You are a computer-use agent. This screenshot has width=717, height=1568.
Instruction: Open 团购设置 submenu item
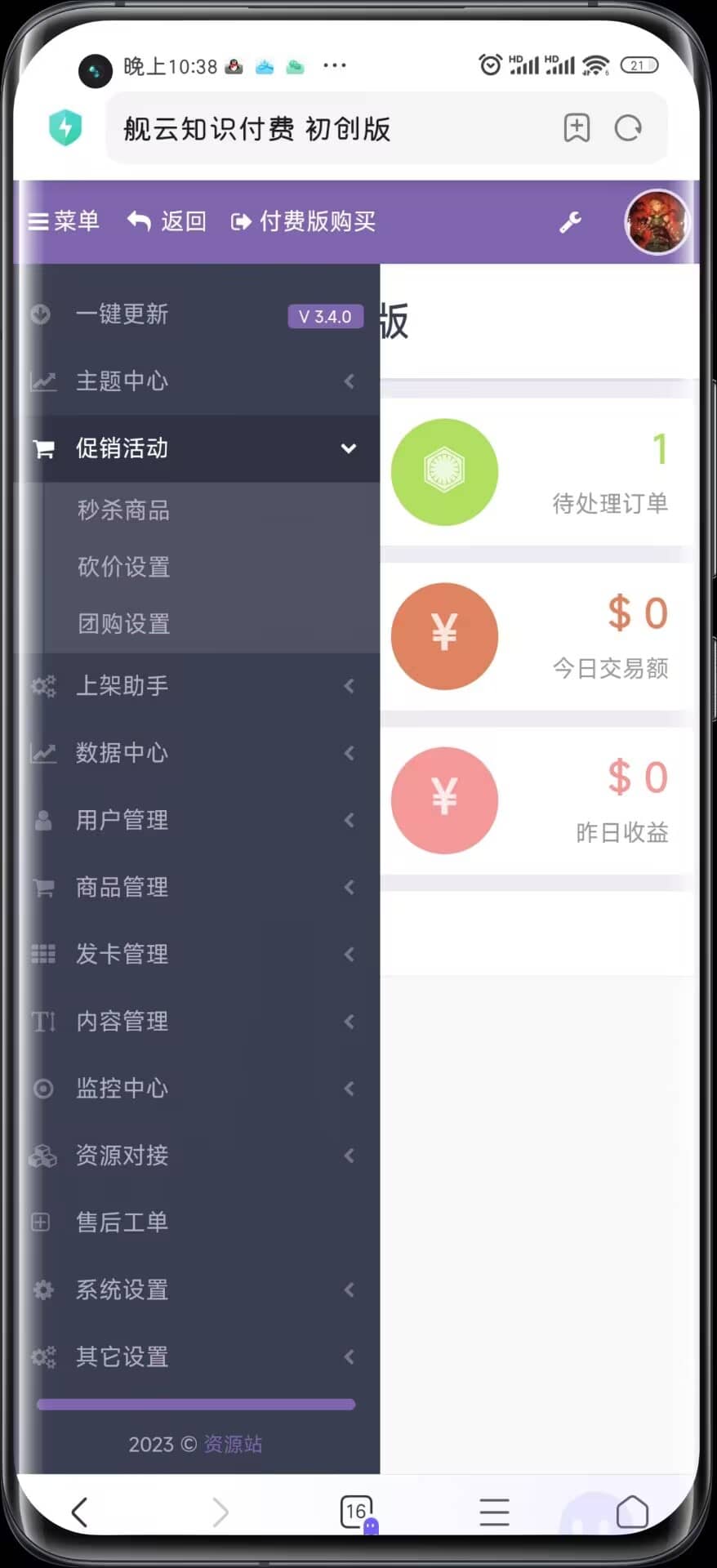tap(124, 624)
